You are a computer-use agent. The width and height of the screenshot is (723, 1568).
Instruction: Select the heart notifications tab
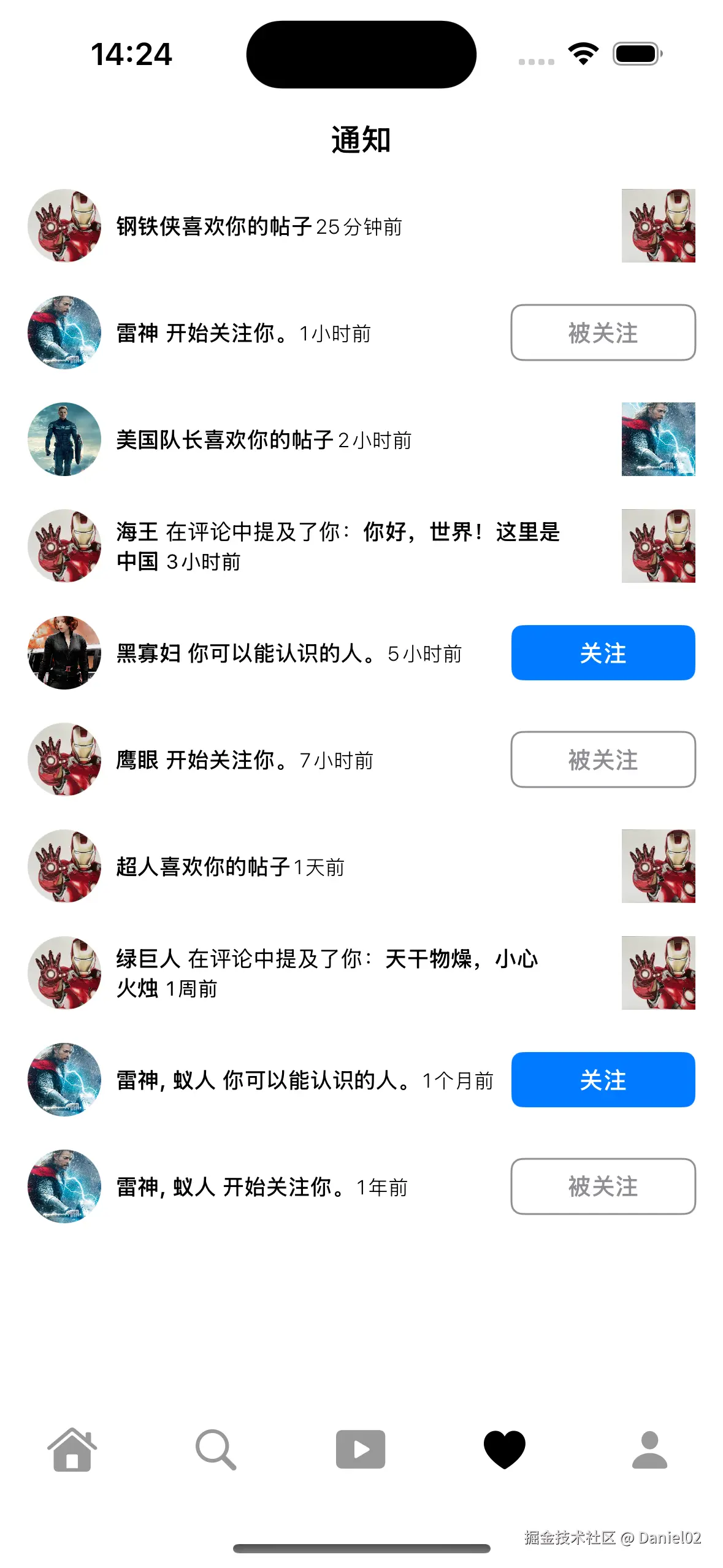[x=505, y=1449]
